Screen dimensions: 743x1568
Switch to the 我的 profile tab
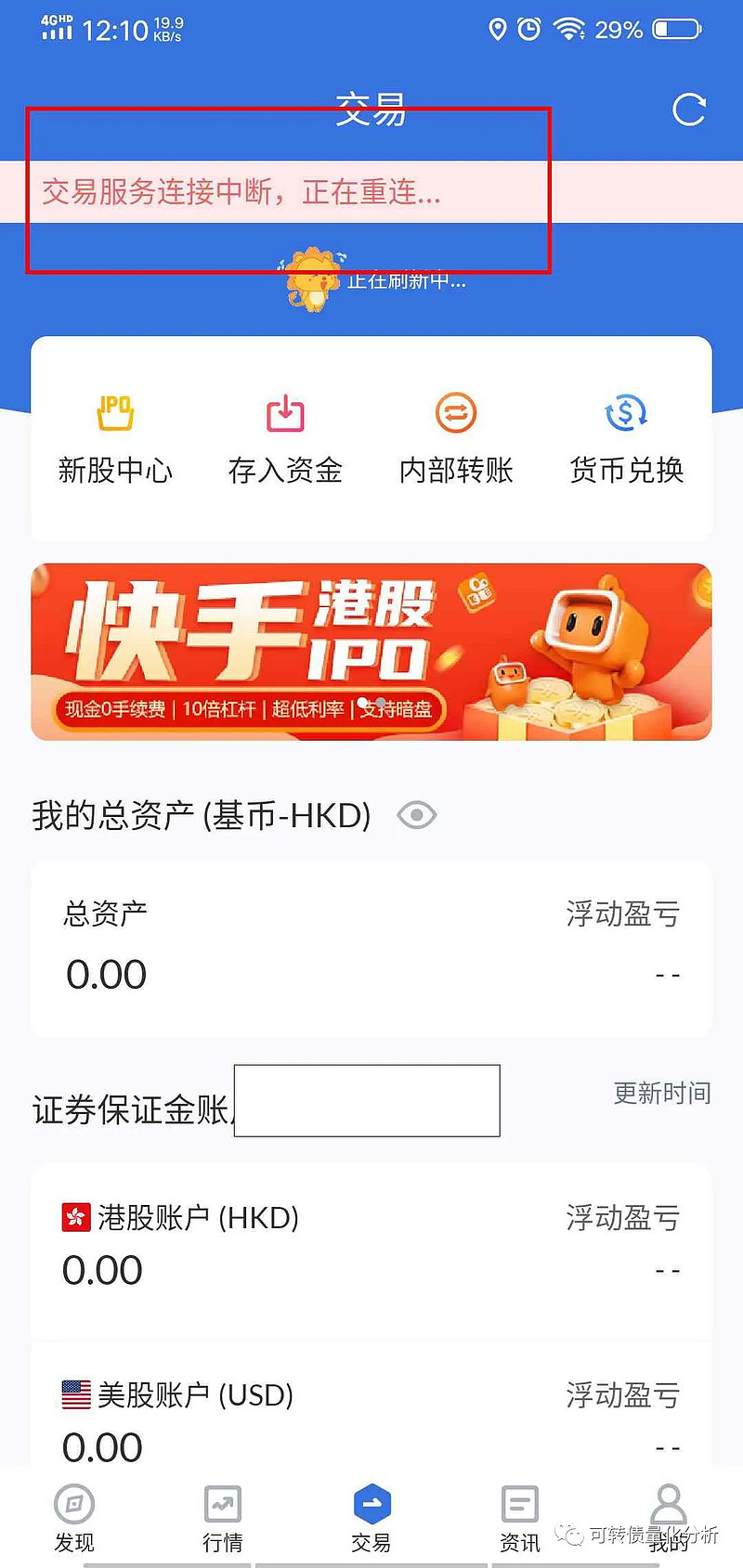[x=667, y=1517]
